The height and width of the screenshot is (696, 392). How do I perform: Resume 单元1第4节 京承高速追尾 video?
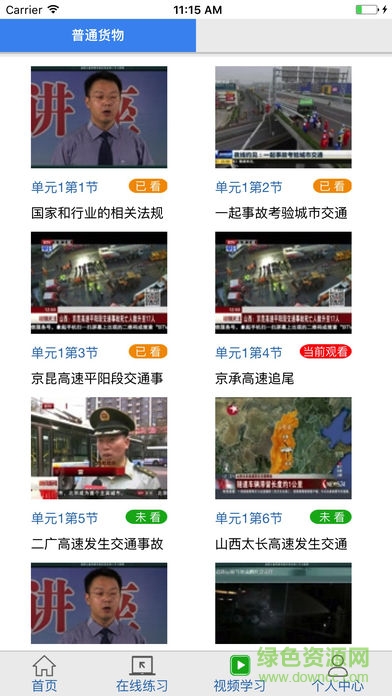283,282
